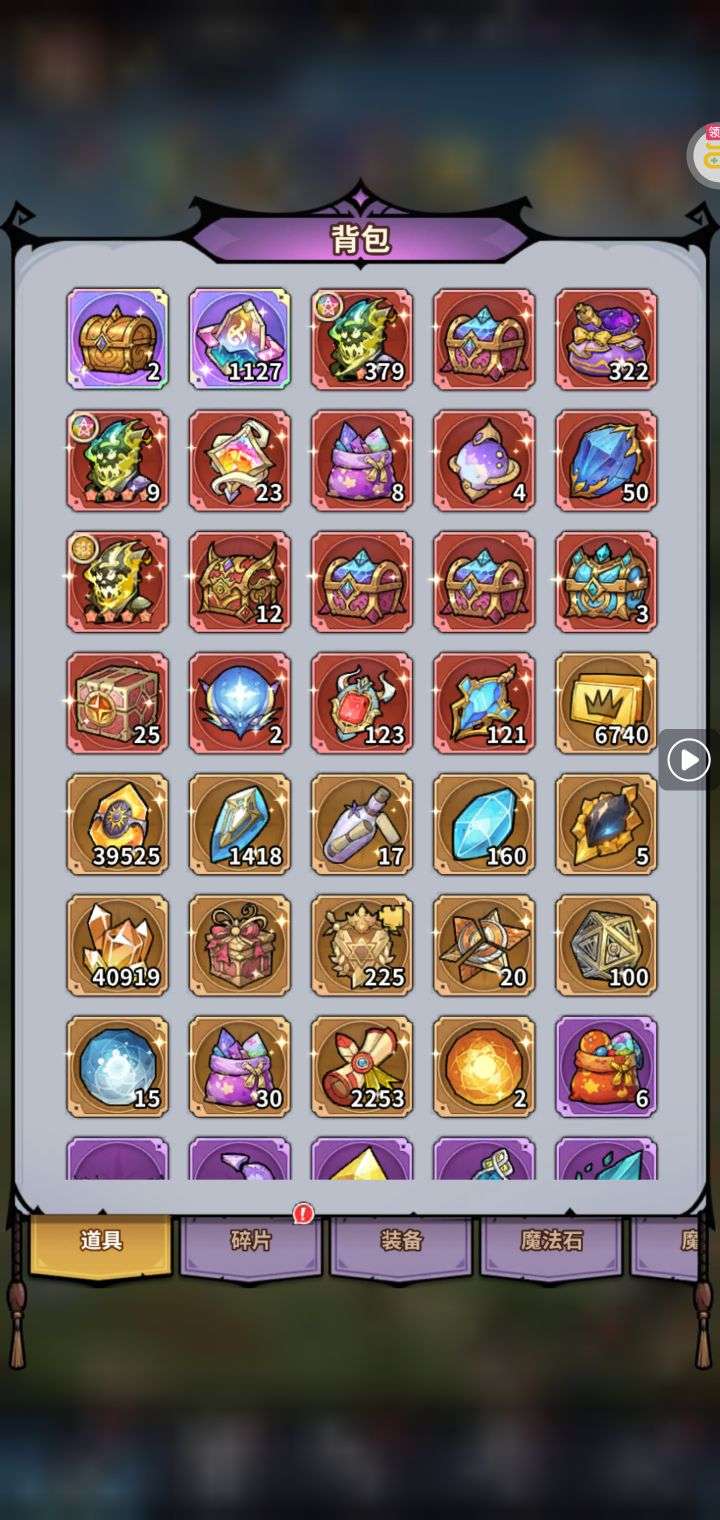This screenshot has width=720, height=1520.
Task: Select the gray dice item with count 100
Action: [x=606, y=945]
